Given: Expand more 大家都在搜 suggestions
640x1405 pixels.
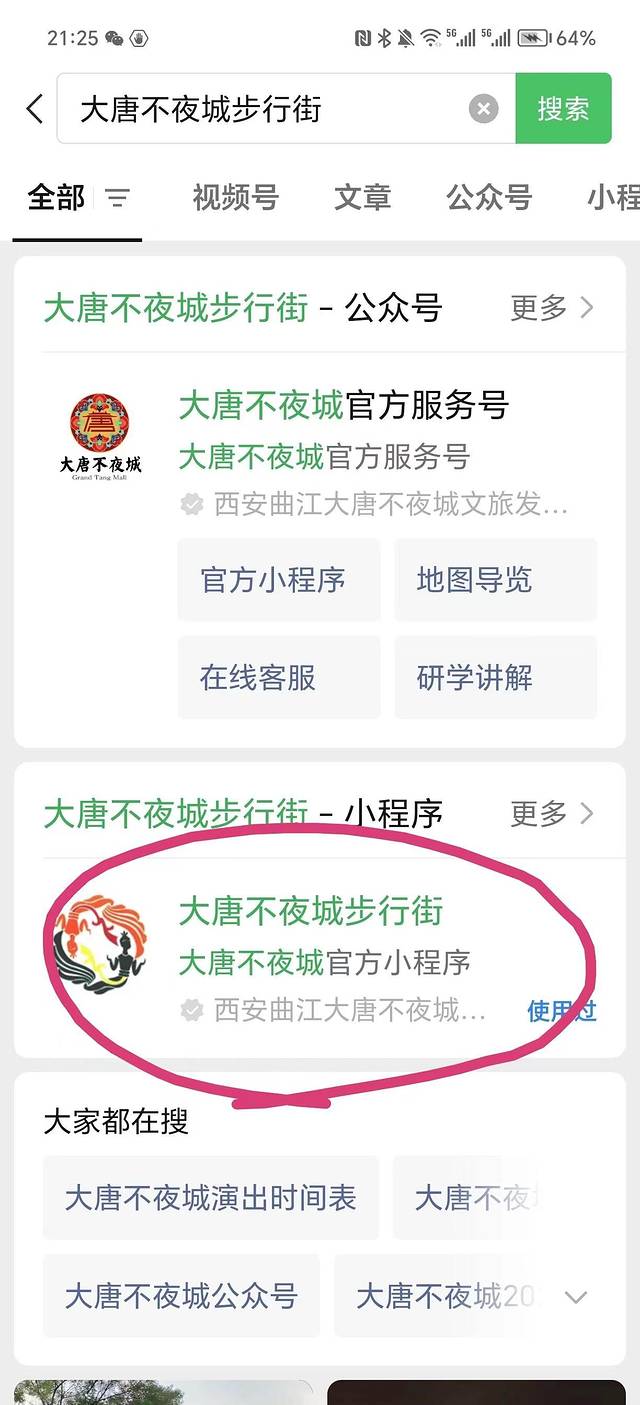Looking at the screenshot, I should [575, 1297].
